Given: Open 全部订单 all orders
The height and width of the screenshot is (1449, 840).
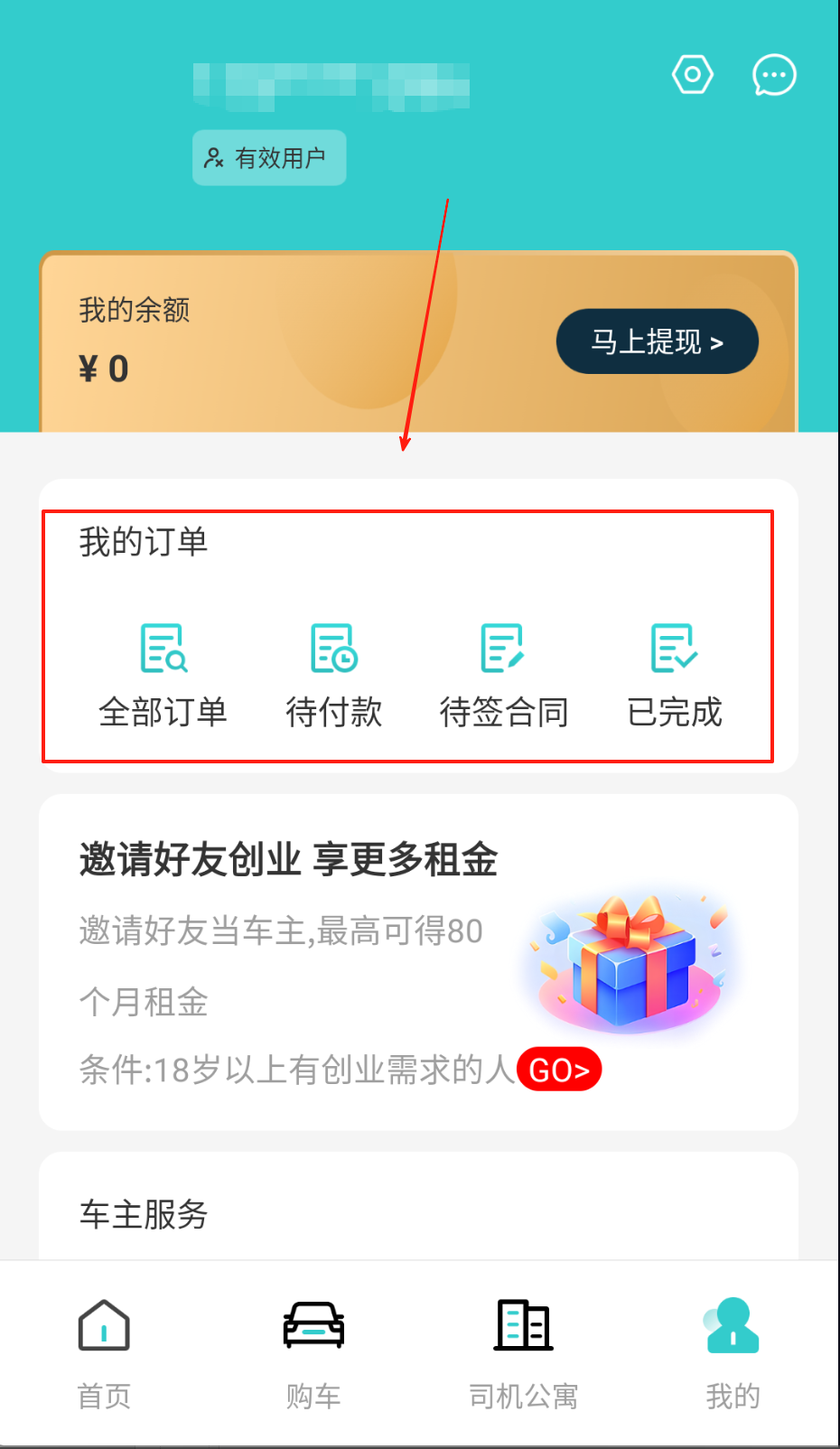Looking at the screenshot, I should tap(163, 673).
